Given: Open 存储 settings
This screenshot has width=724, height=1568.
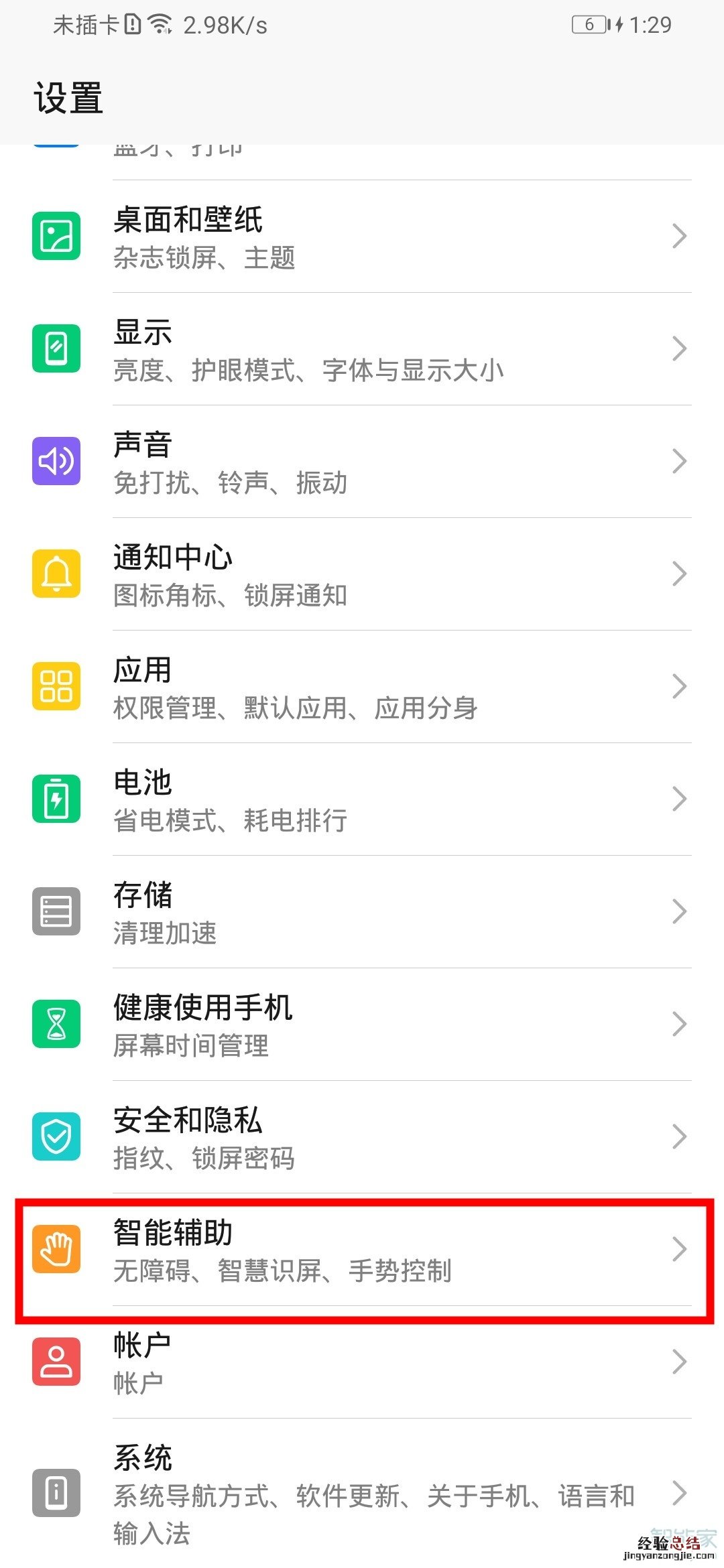Looking at the screenshot, I should click(x=362, y=912).
